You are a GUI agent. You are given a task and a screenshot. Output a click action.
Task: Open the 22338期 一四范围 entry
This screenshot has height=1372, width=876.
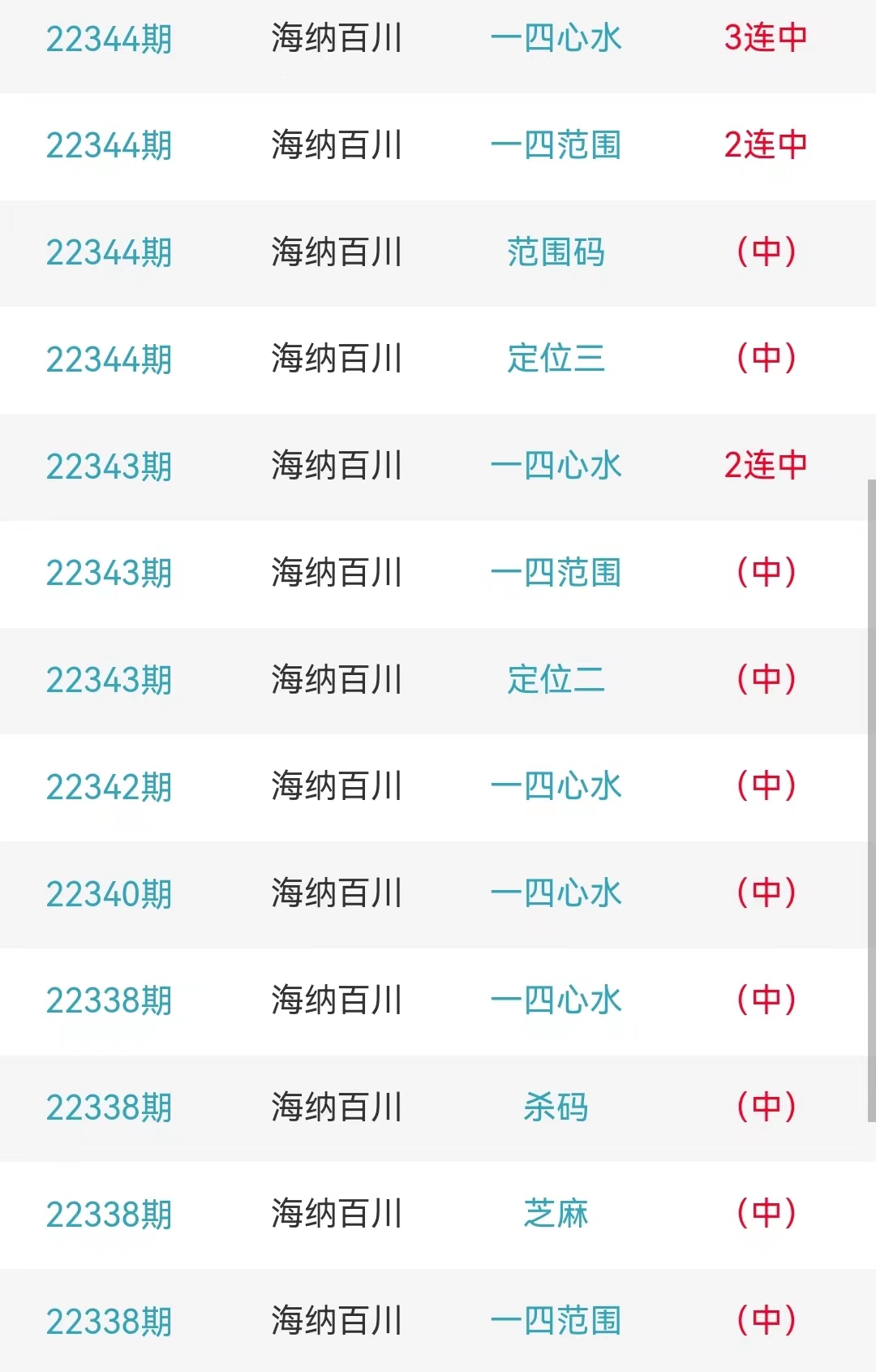tap(556, 1321)
